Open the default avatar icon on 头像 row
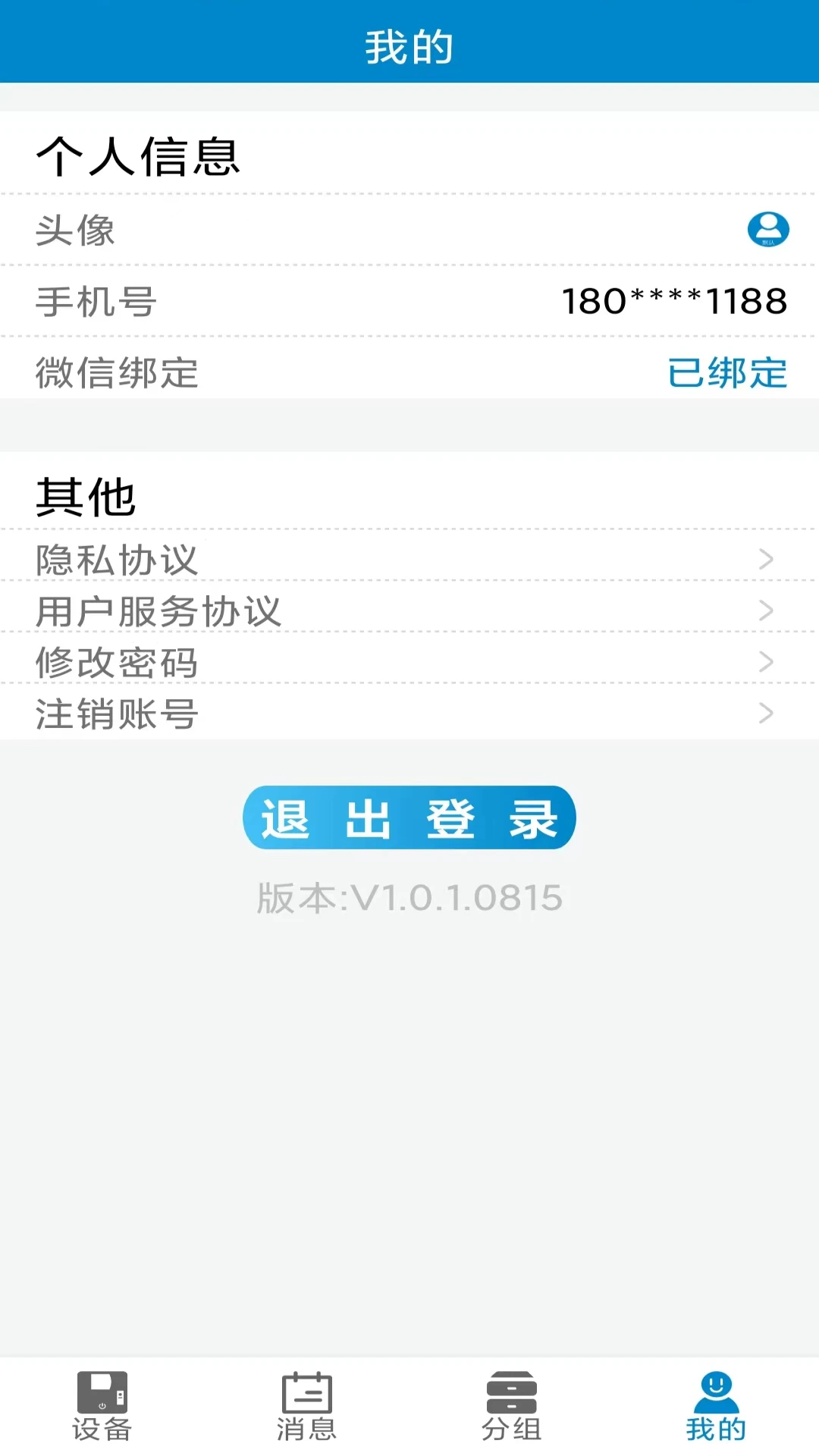This screenshot has width=819, height=1456. click(x=768, y=230)
